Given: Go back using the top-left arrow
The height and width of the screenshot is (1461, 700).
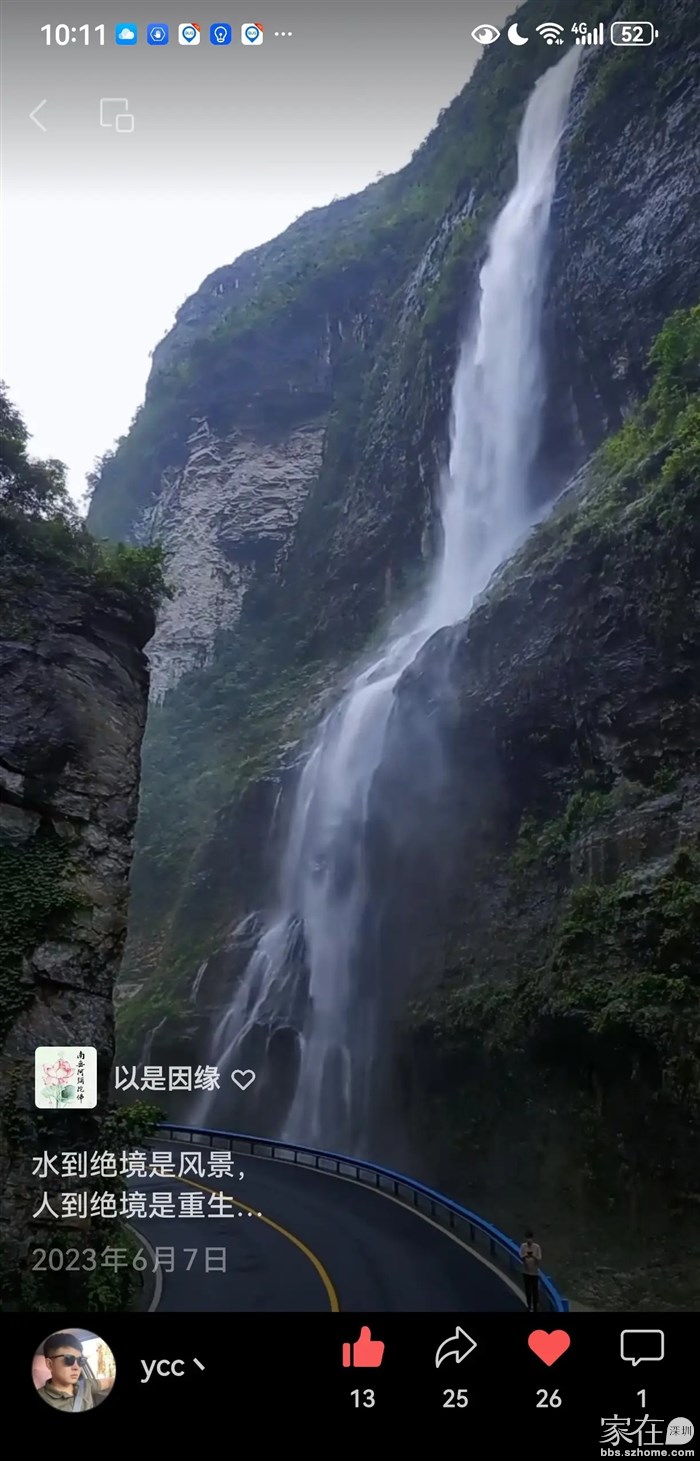Looking at the screenshot, I should click(x=38, y=116).
